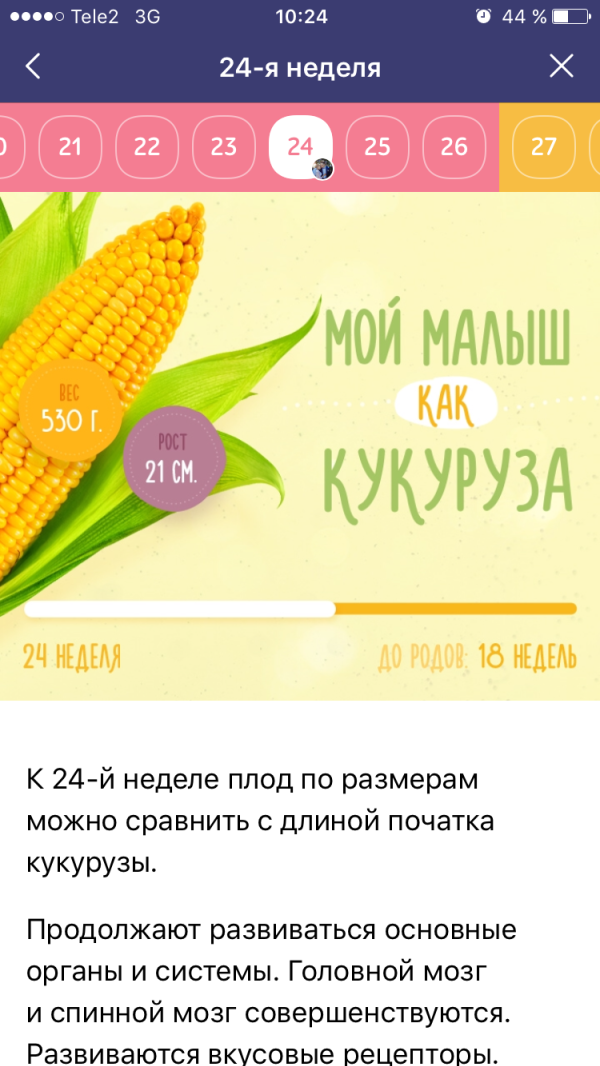Open week 23

[x=224, y=147]
